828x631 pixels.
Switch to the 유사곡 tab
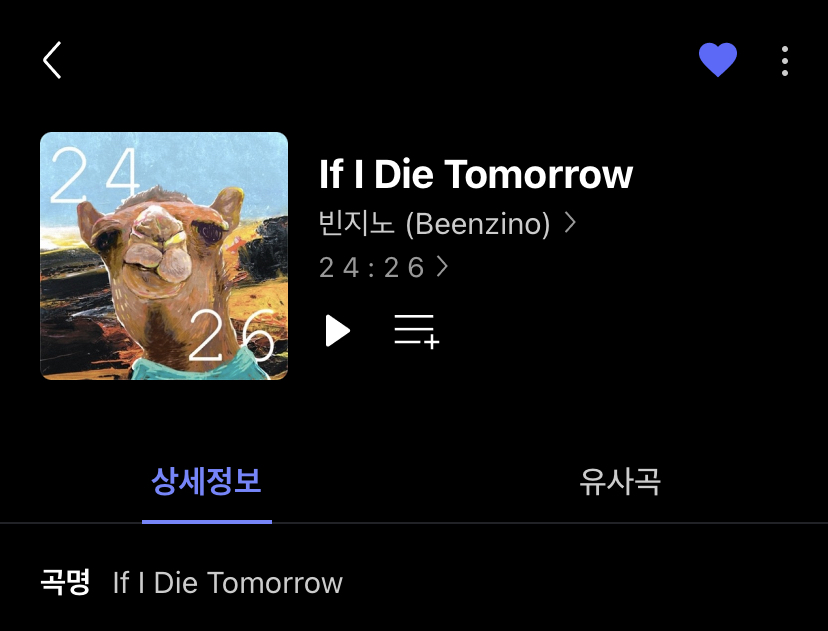point(620,482)
